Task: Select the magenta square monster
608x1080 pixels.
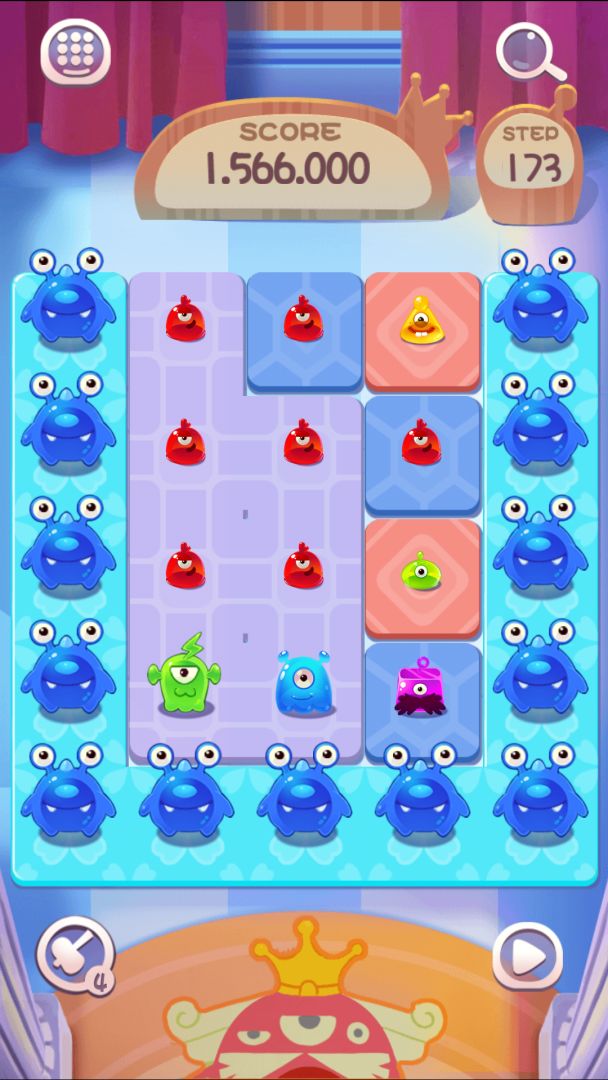Action: [422, 688]
